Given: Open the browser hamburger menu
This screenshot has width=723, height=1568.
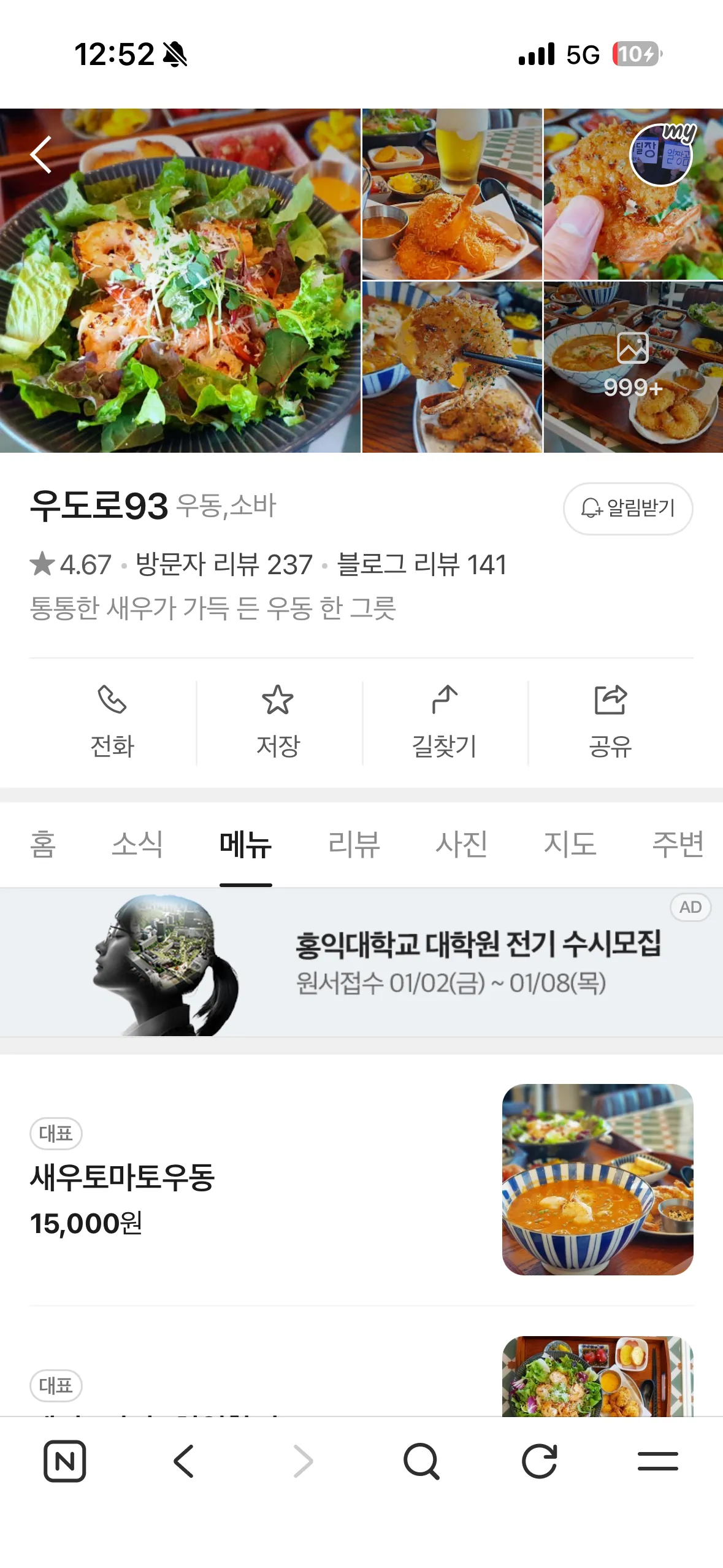Looking at the screenshot, I should 657,1461.
